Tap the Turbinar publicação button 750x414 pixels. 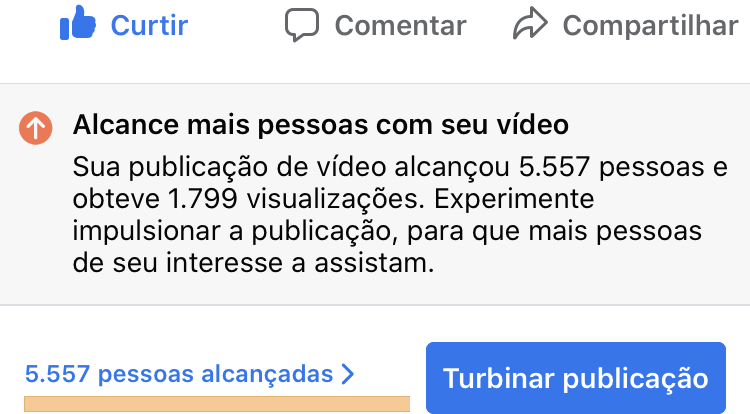pyautogui.click(x=576, y=379)
